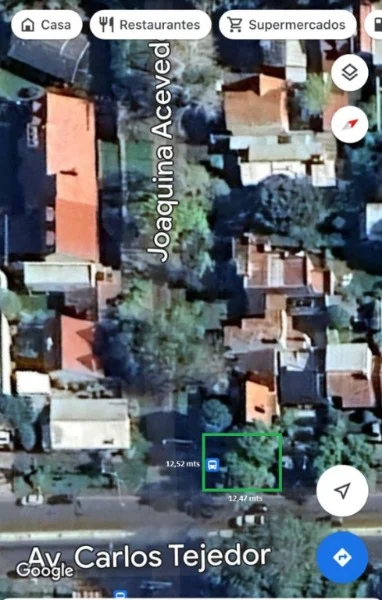The image size is (382, 600).
Task: Center map on my location
Action: [342, 491]
